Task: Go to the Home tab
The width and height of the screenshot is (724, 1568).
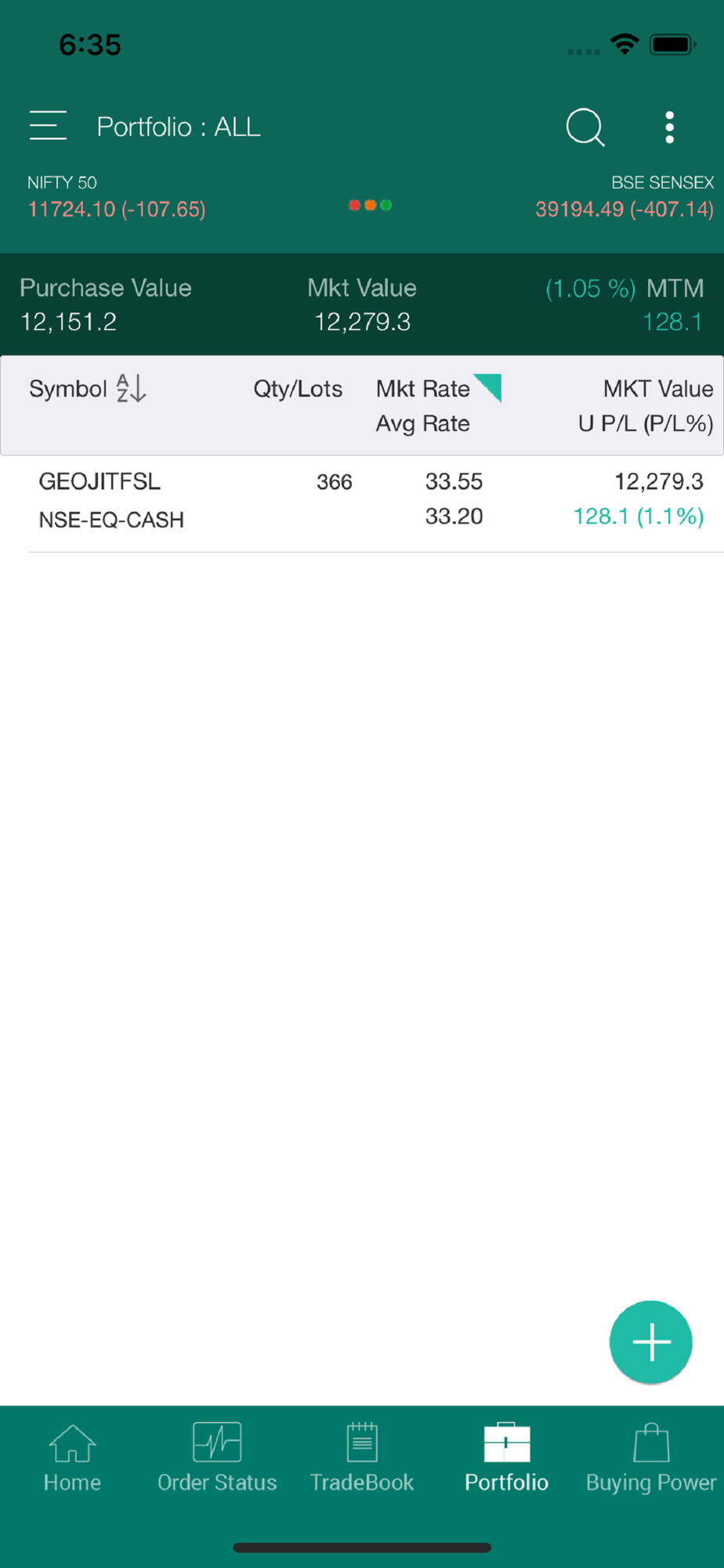Action: (x=72, y=1459)
